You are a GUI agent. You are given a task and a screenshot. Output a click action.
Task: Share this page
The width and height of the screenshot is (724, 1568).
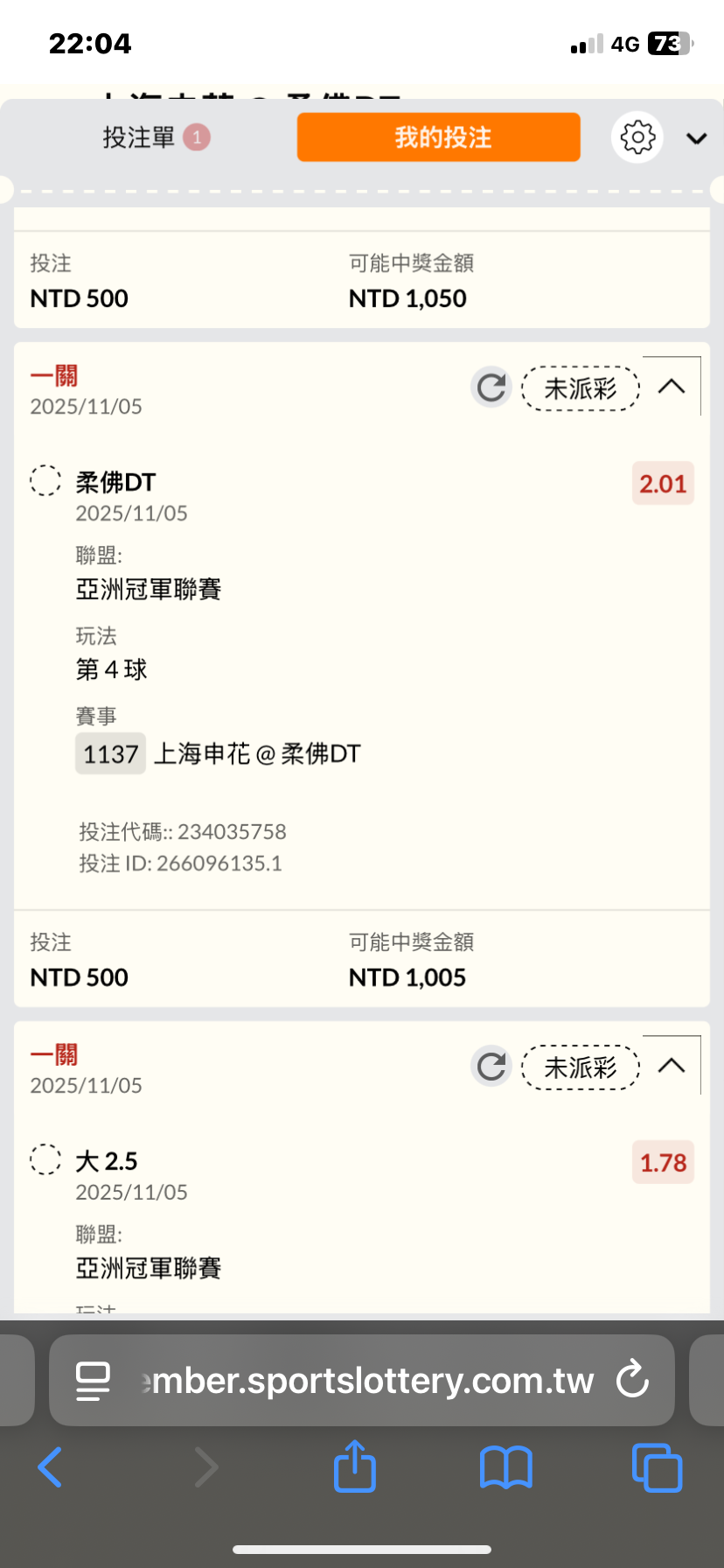click(354, 1466)
